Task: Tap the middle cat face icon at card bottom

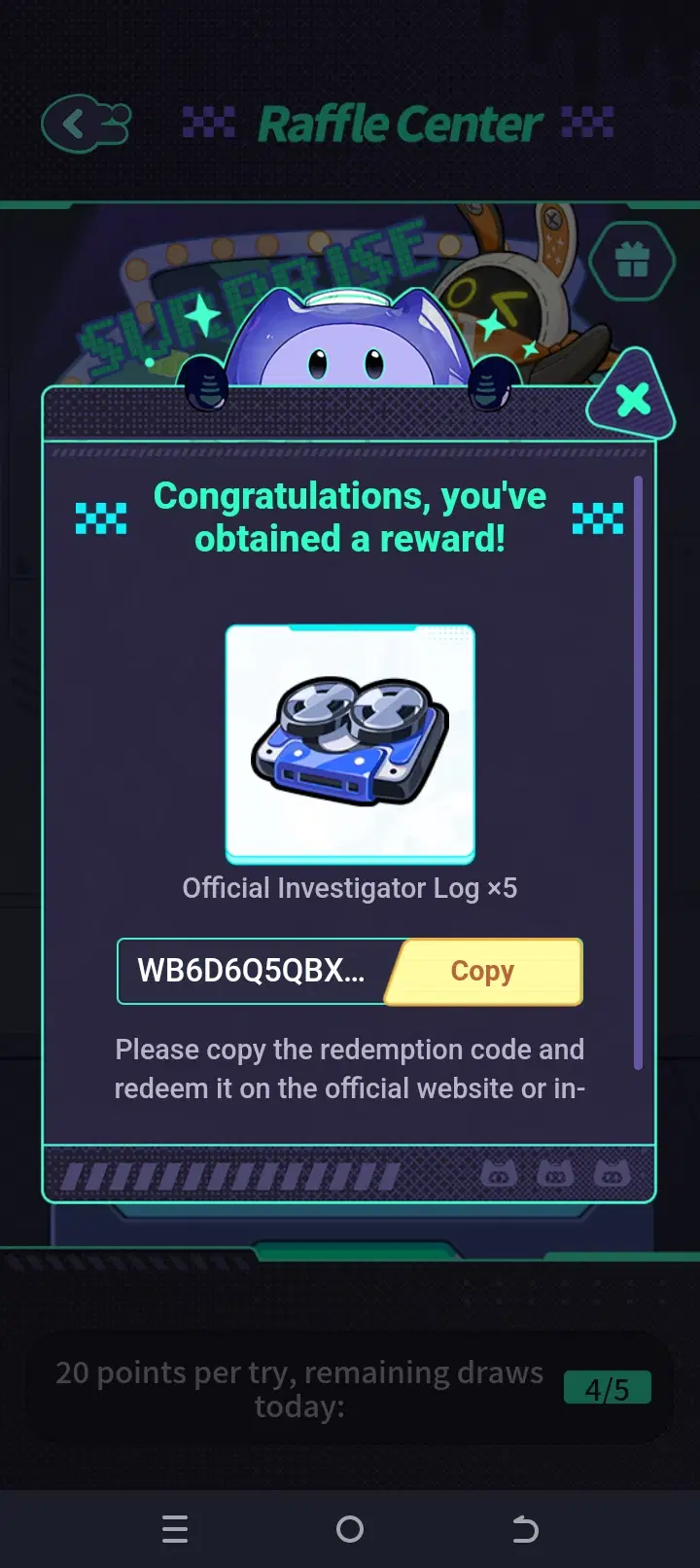Action: 554,1175
